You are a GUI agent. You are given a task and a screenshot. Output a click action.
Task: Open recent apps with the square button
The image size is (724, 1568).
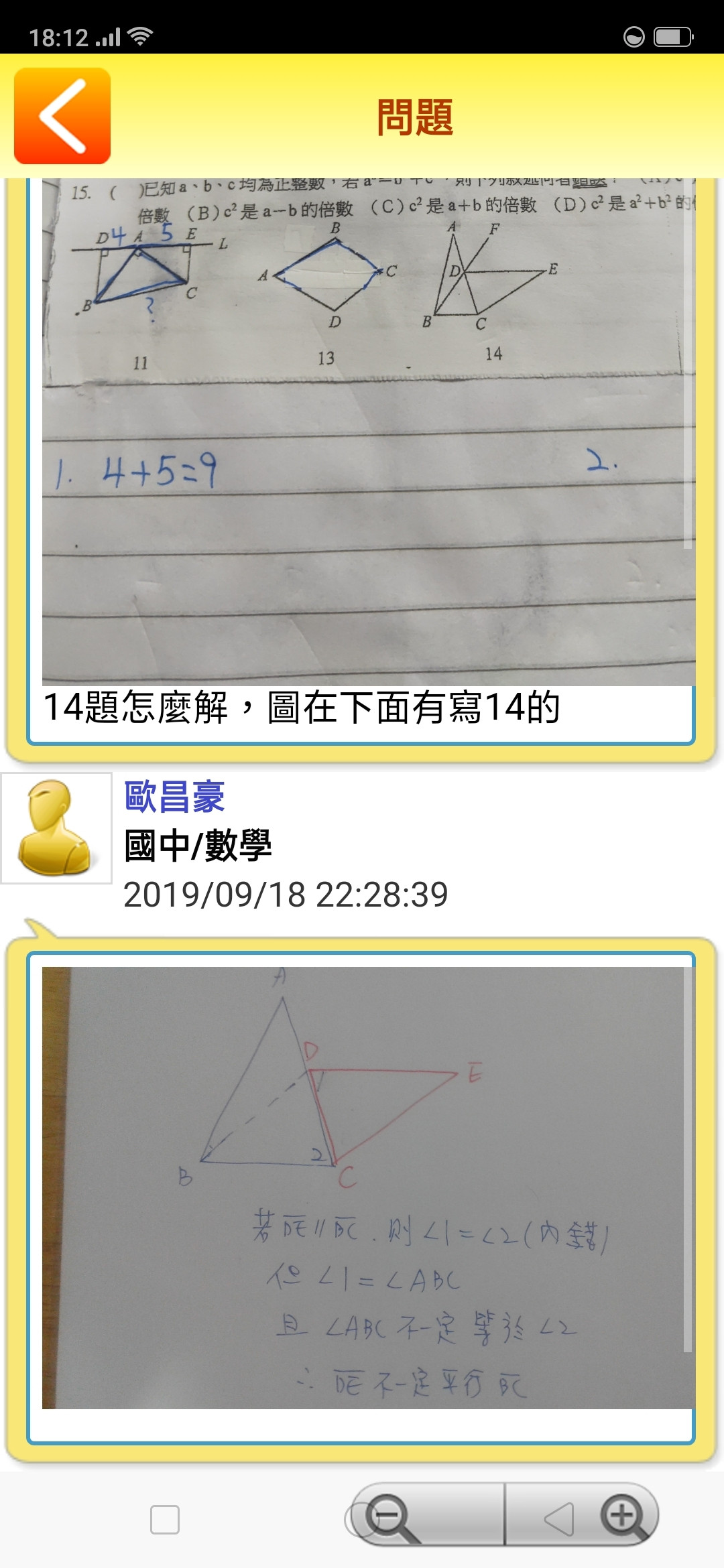coord(165,1519)
